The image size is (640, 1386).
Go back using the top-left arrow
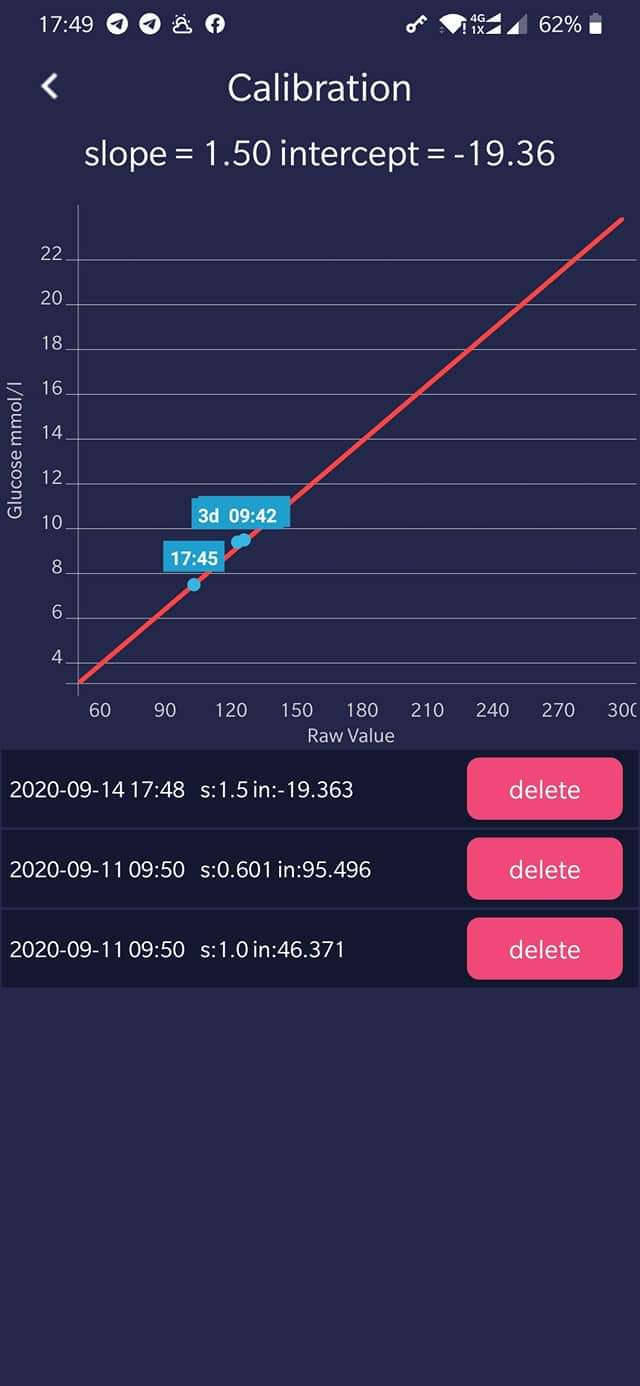[50, 87]
